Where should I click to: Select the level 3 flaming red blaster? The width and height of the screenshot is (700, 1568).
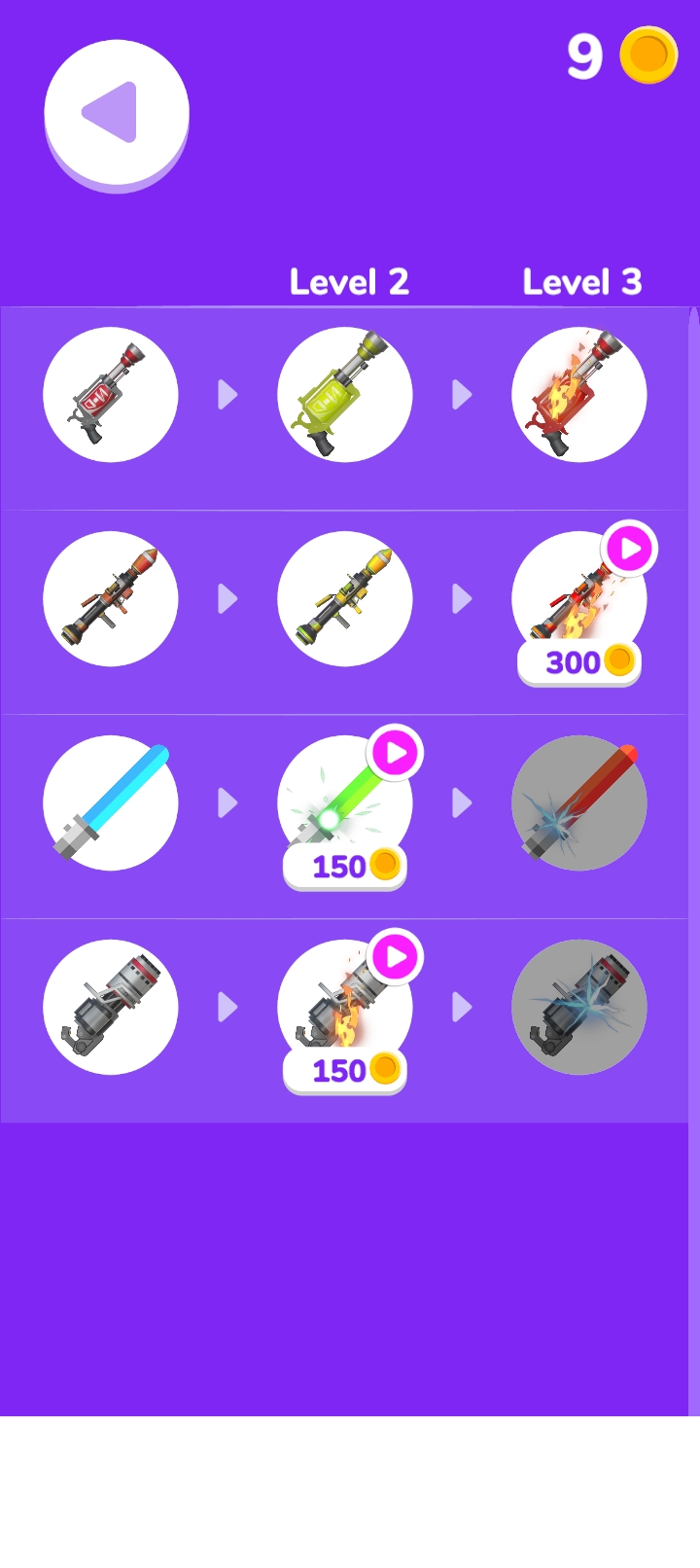(579, 395)
